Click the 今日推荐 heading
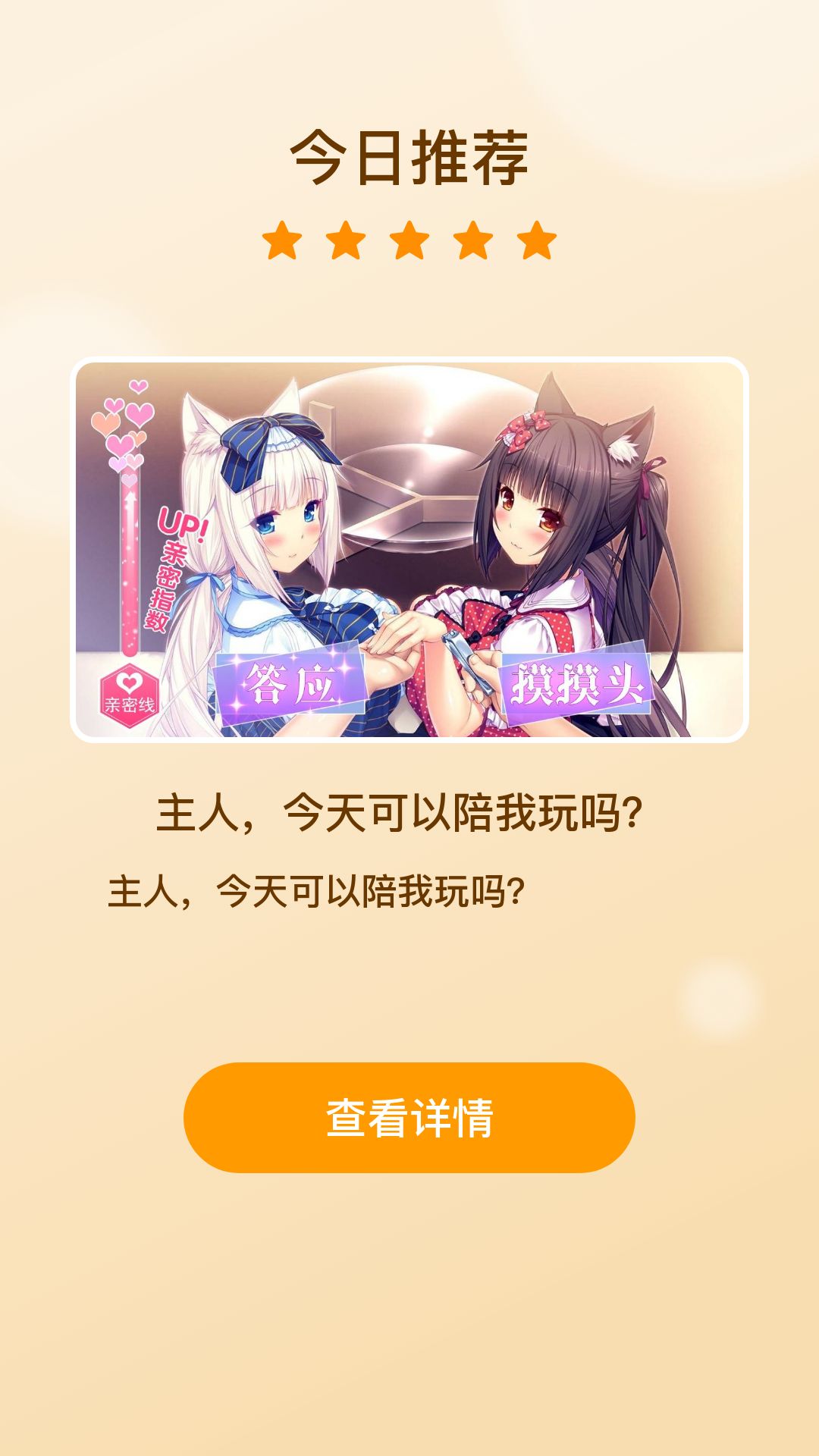Image resolution: width=819 pixels, height=1456 pixels. [x=409, y=155]
